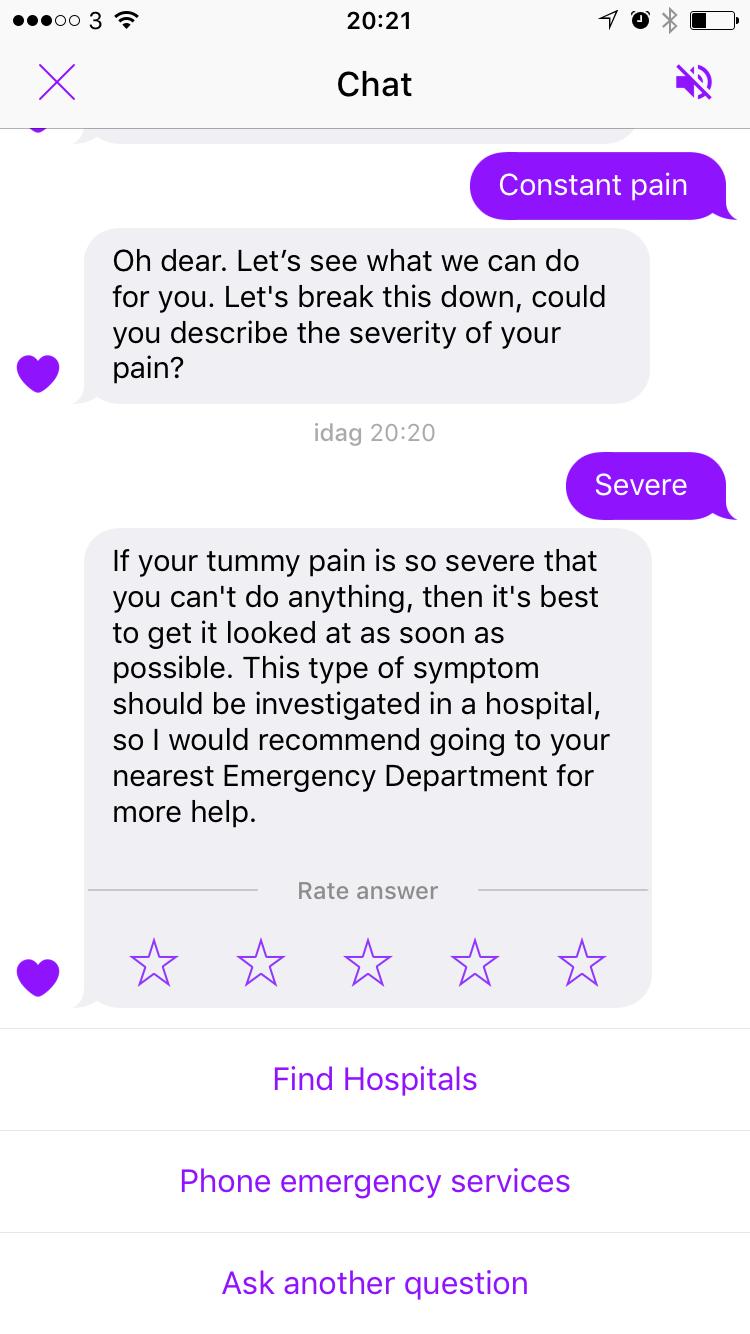
Task: Rate the answer five stars
Action: point(582,962)
